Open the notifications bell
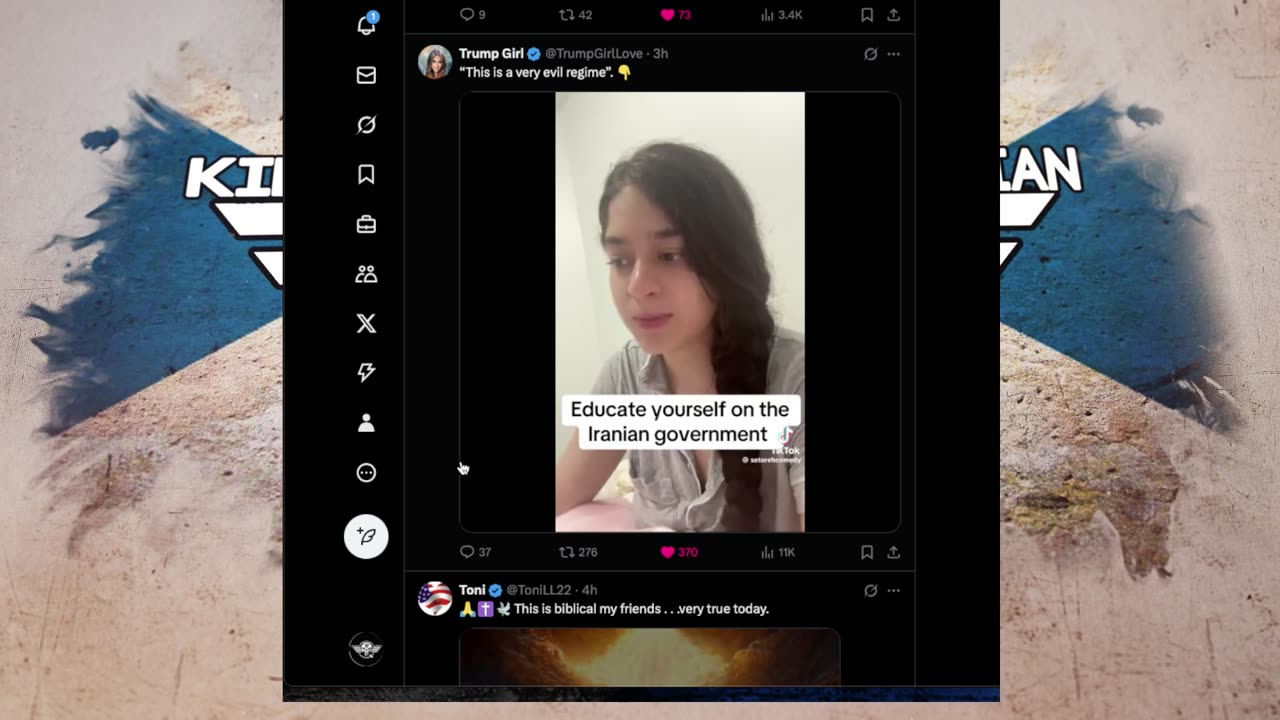This screenshot has width=1280, height=720. (x=366, y=25)
